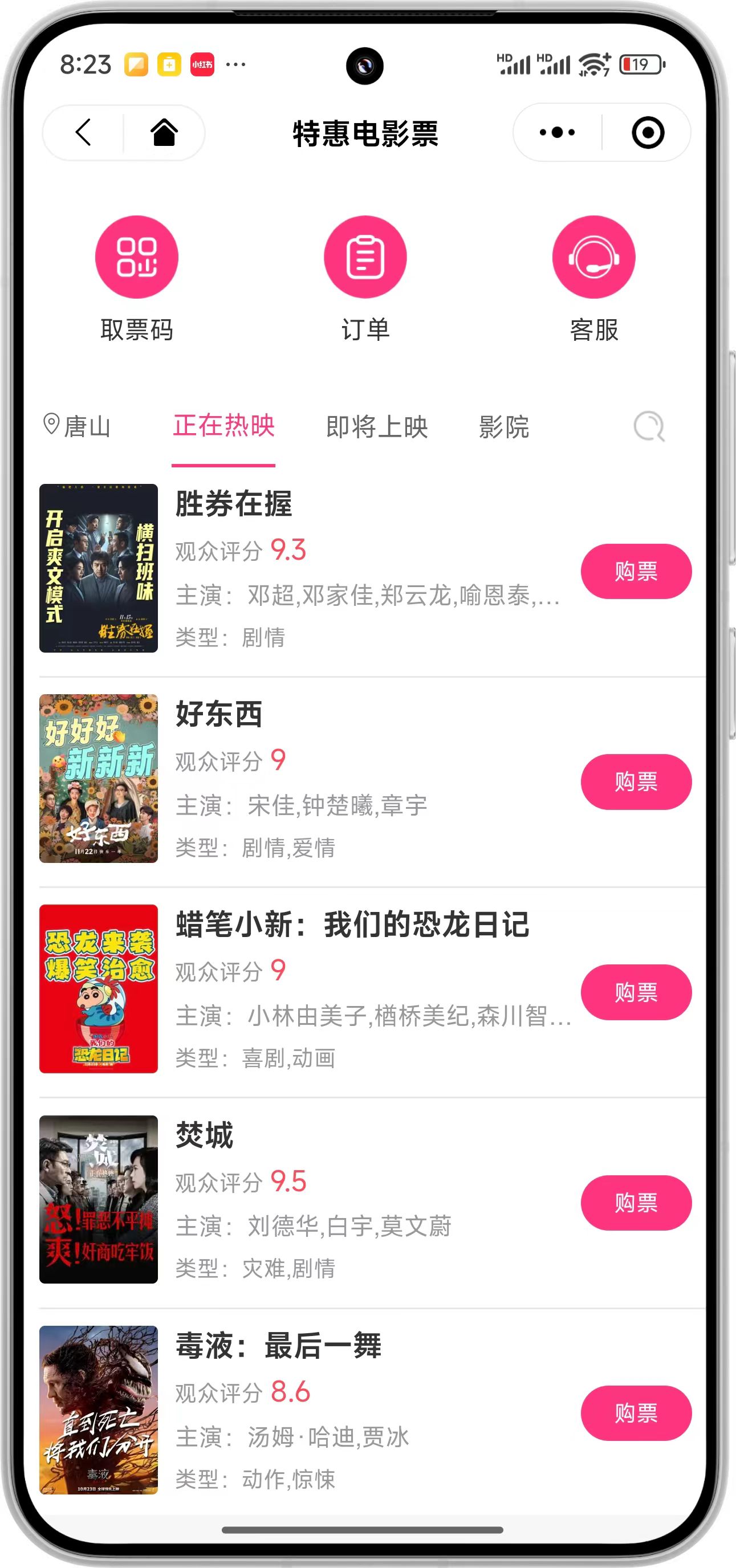Select the 正在热映 tab

(x=223, y=426)
